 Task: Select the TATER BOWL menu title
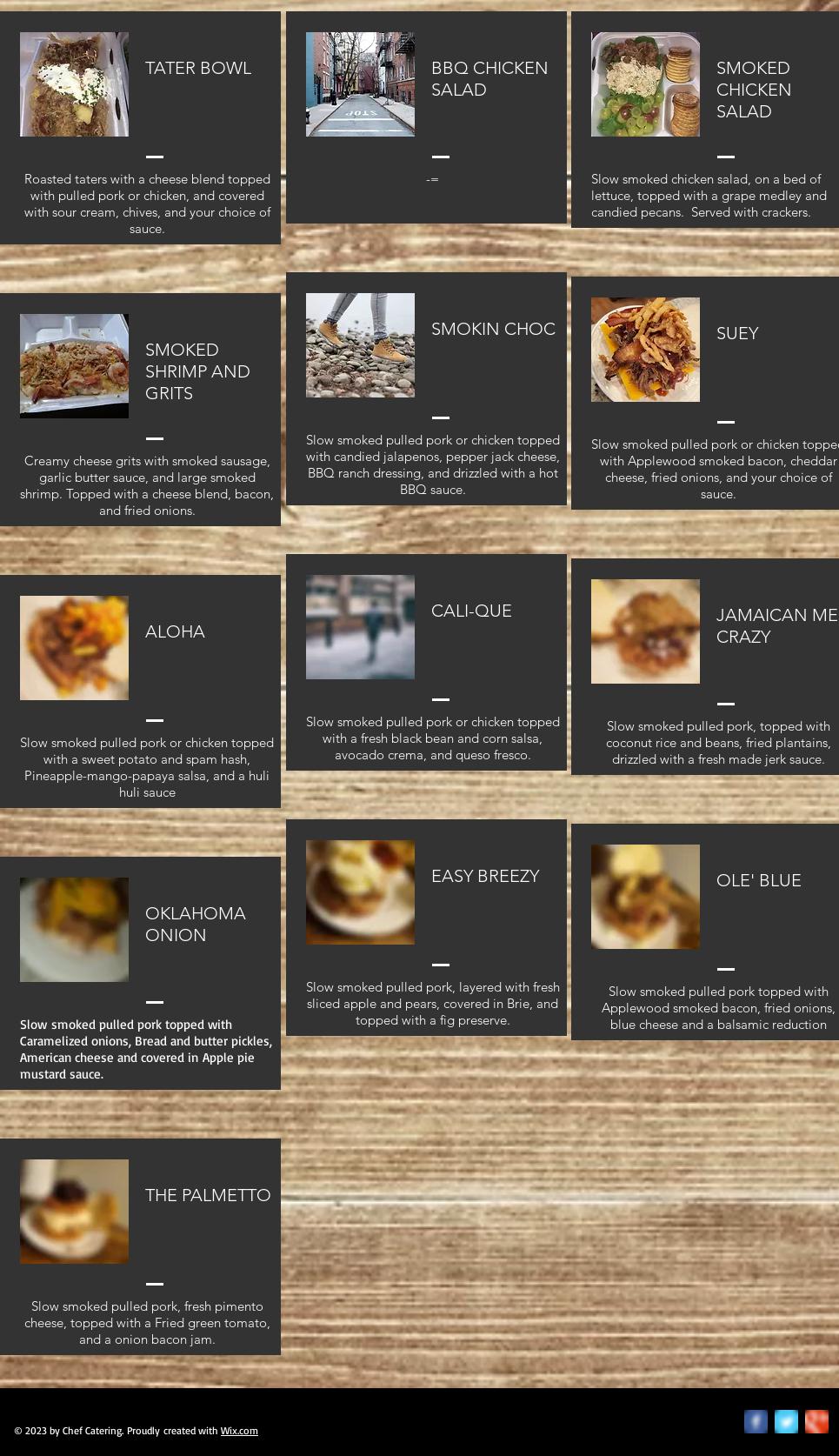[198, 68]
